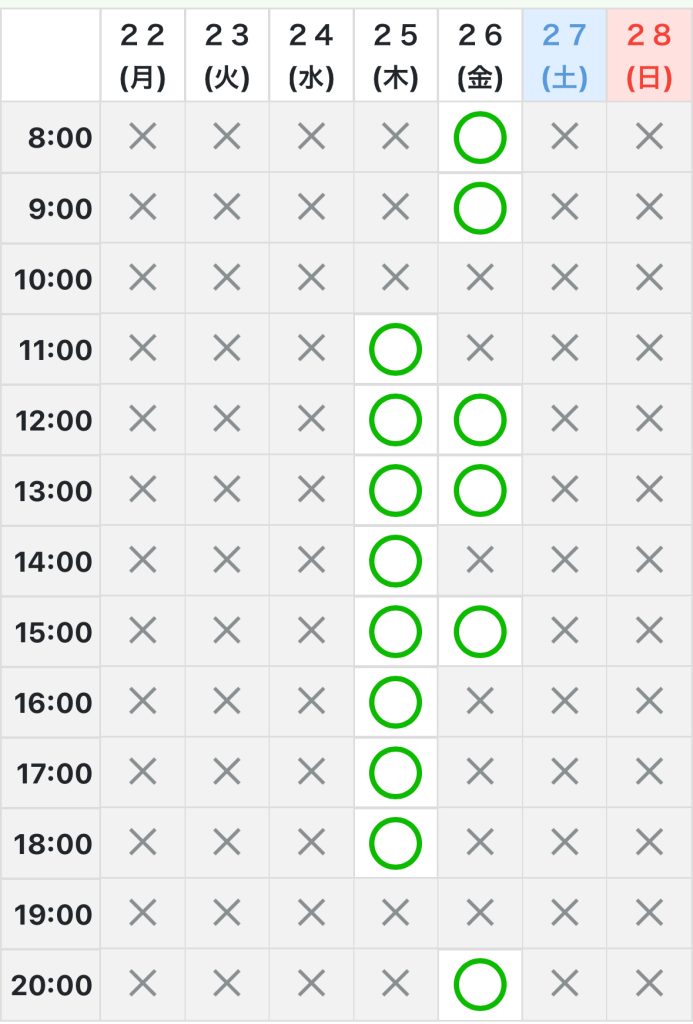693x1024 pixels.
Task: Choose the 14:00 slot on Thursday 25
Action: click(395, 561)
